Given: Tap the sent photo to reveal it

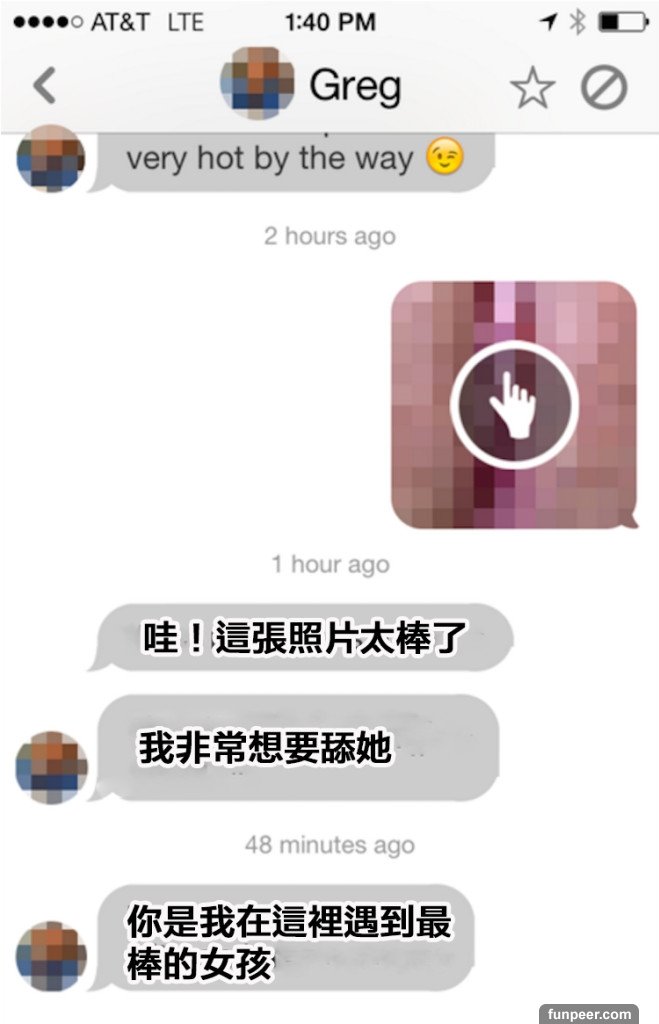Looking at the screenshot, I should pos(514,404).
